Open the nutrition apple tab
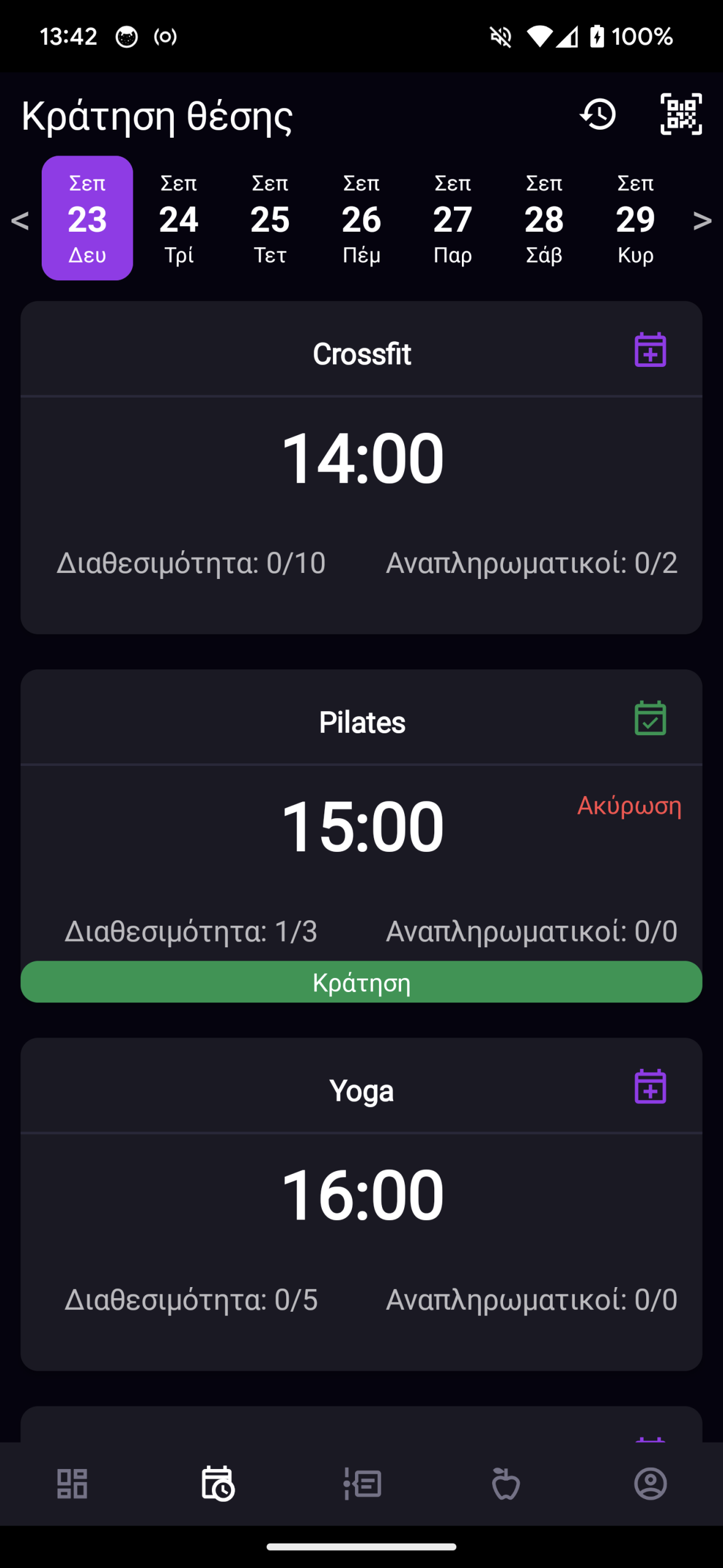 506,1484
